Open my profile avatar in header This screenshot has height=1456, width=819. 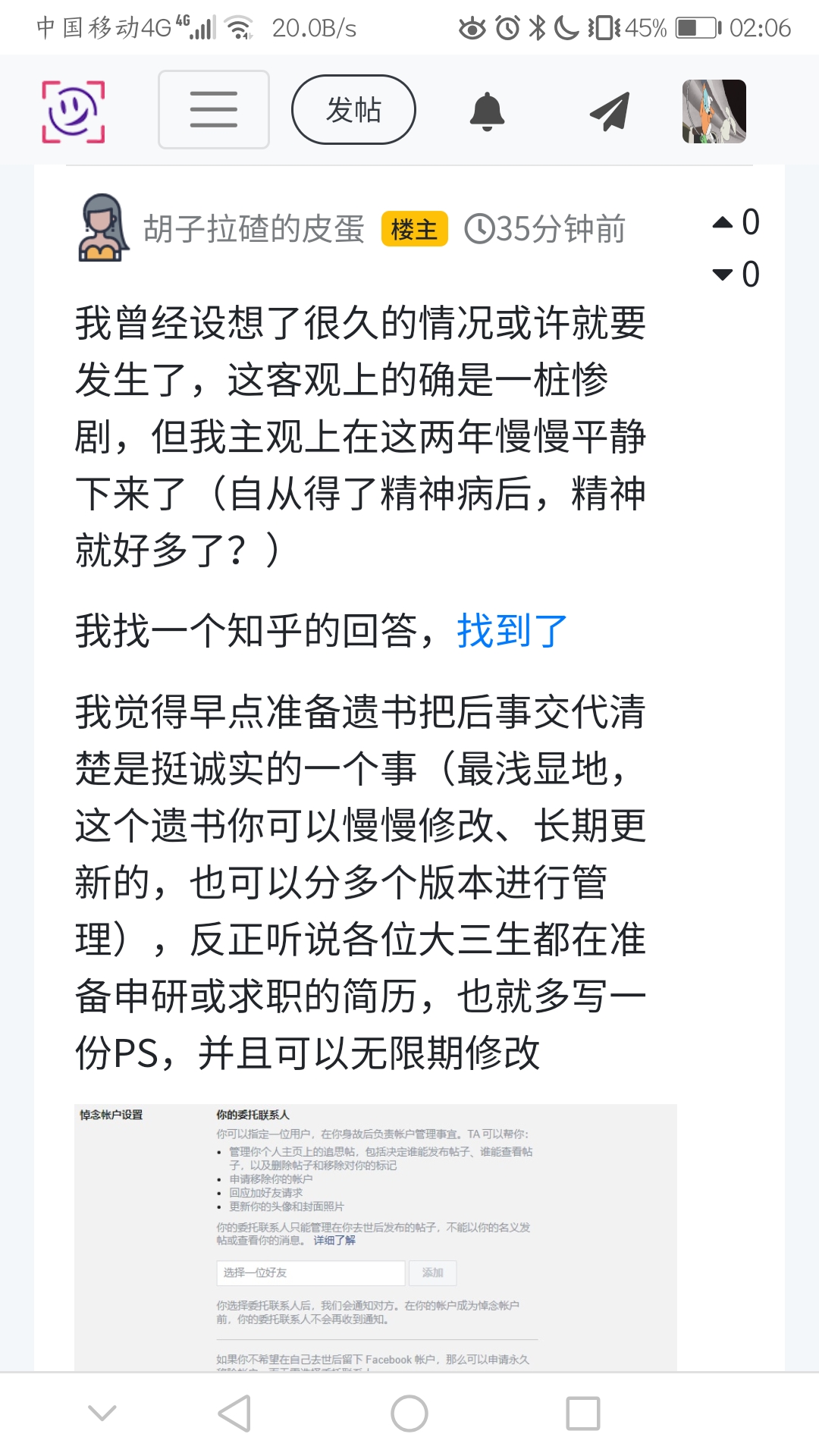[x=714, y=111]
